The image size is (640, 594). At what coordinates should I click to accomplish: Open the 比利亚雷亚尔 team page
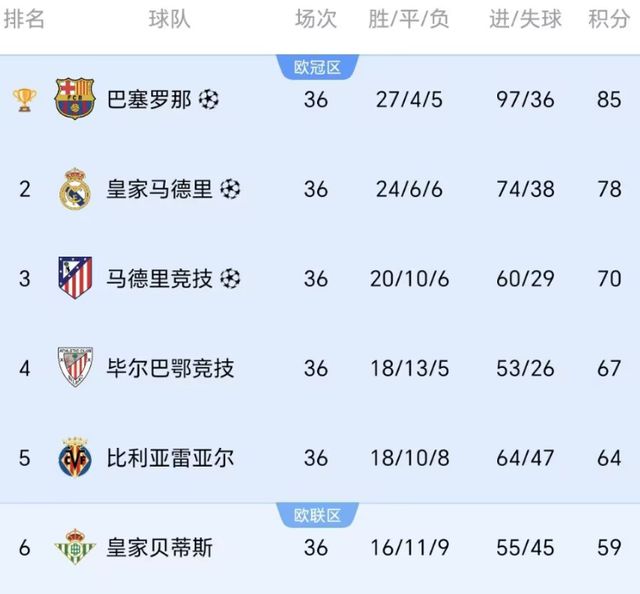(x=170, y=458)
